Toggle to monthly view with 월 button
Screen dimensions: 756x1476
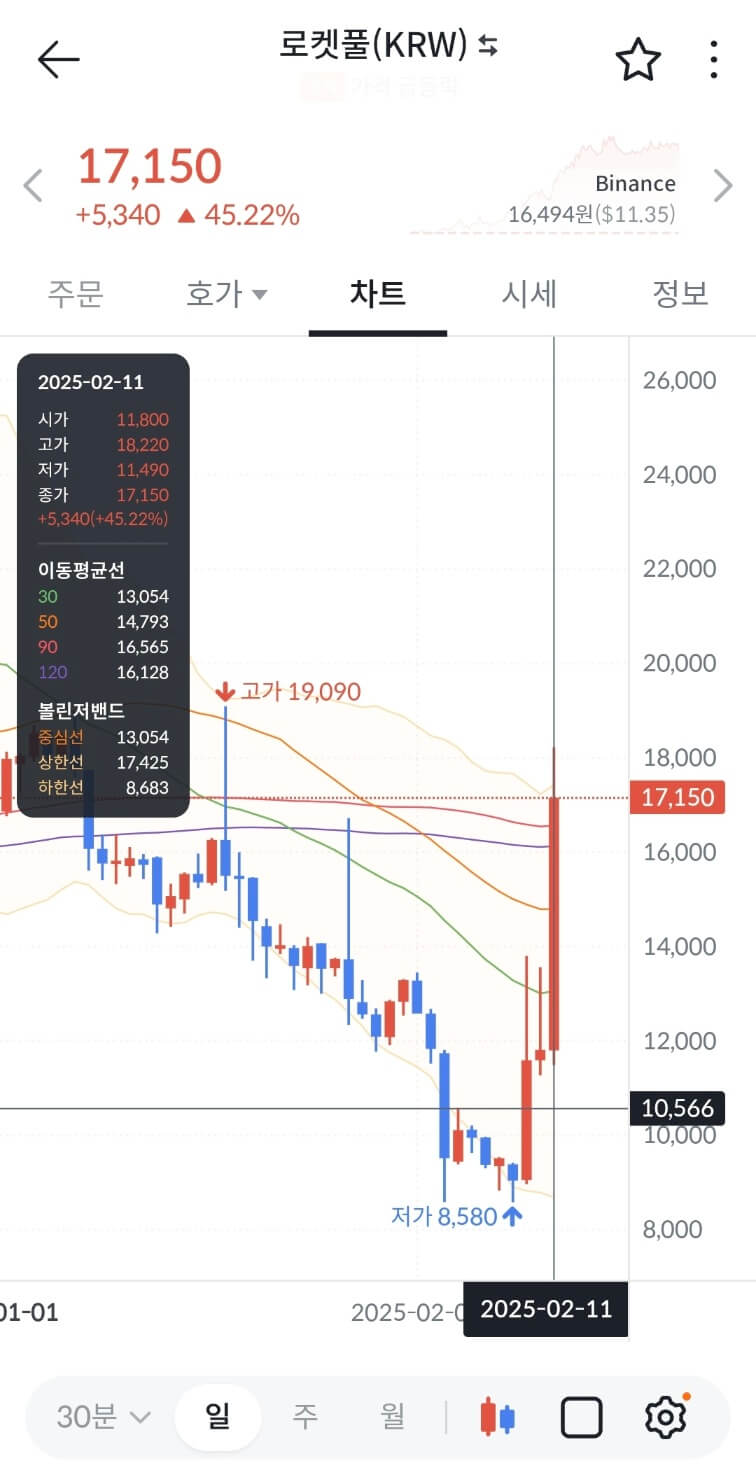392,1415
